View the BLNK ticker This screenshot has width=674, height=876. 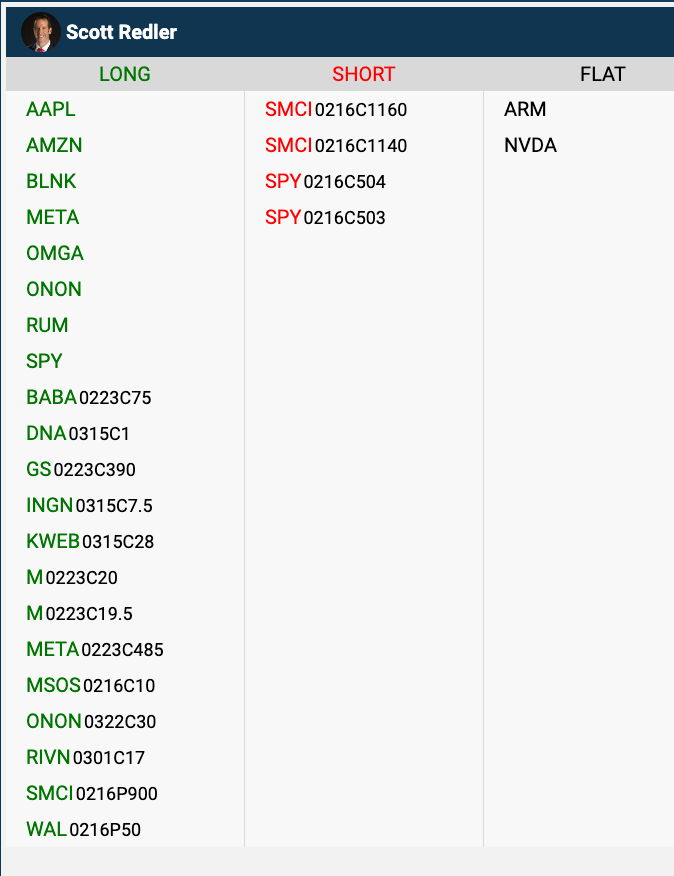tap(51, 181)
